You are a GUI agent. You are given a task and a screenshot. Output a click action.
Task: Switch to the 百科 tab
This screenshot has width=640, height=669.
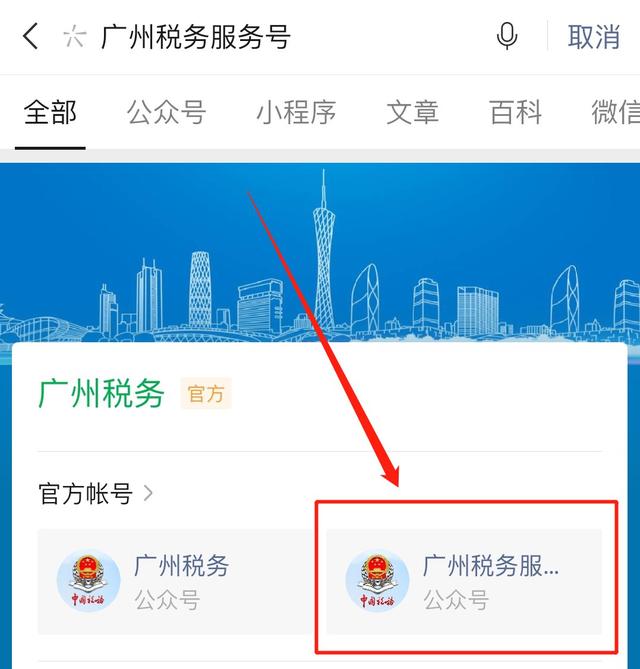[x=515, y=112]
